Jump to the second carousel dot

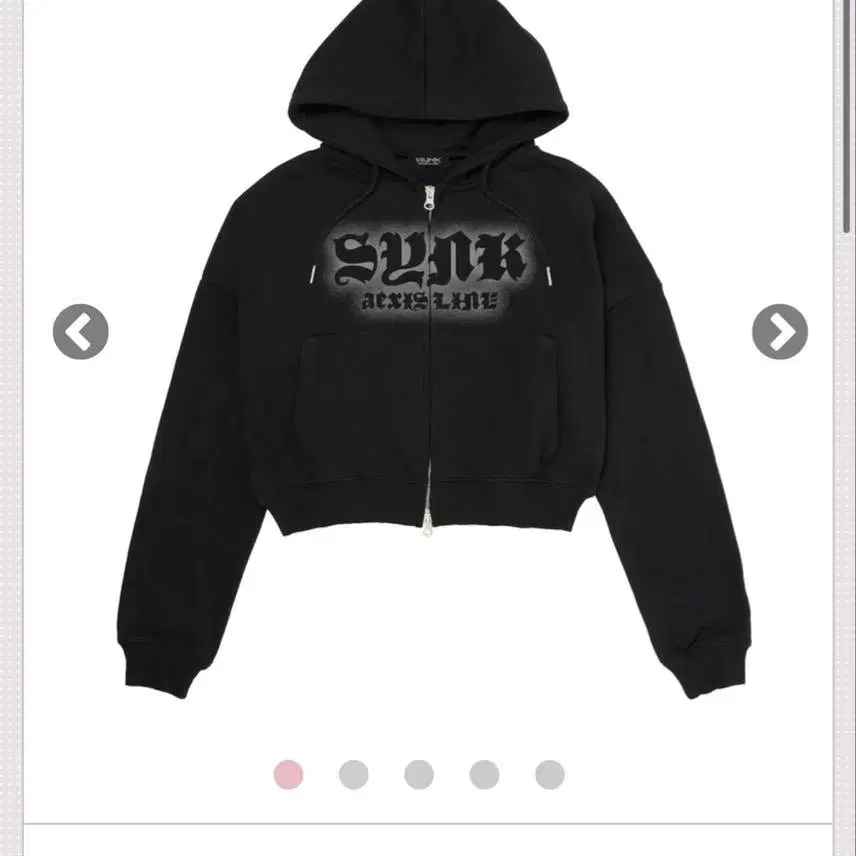[x=353, y=774]
